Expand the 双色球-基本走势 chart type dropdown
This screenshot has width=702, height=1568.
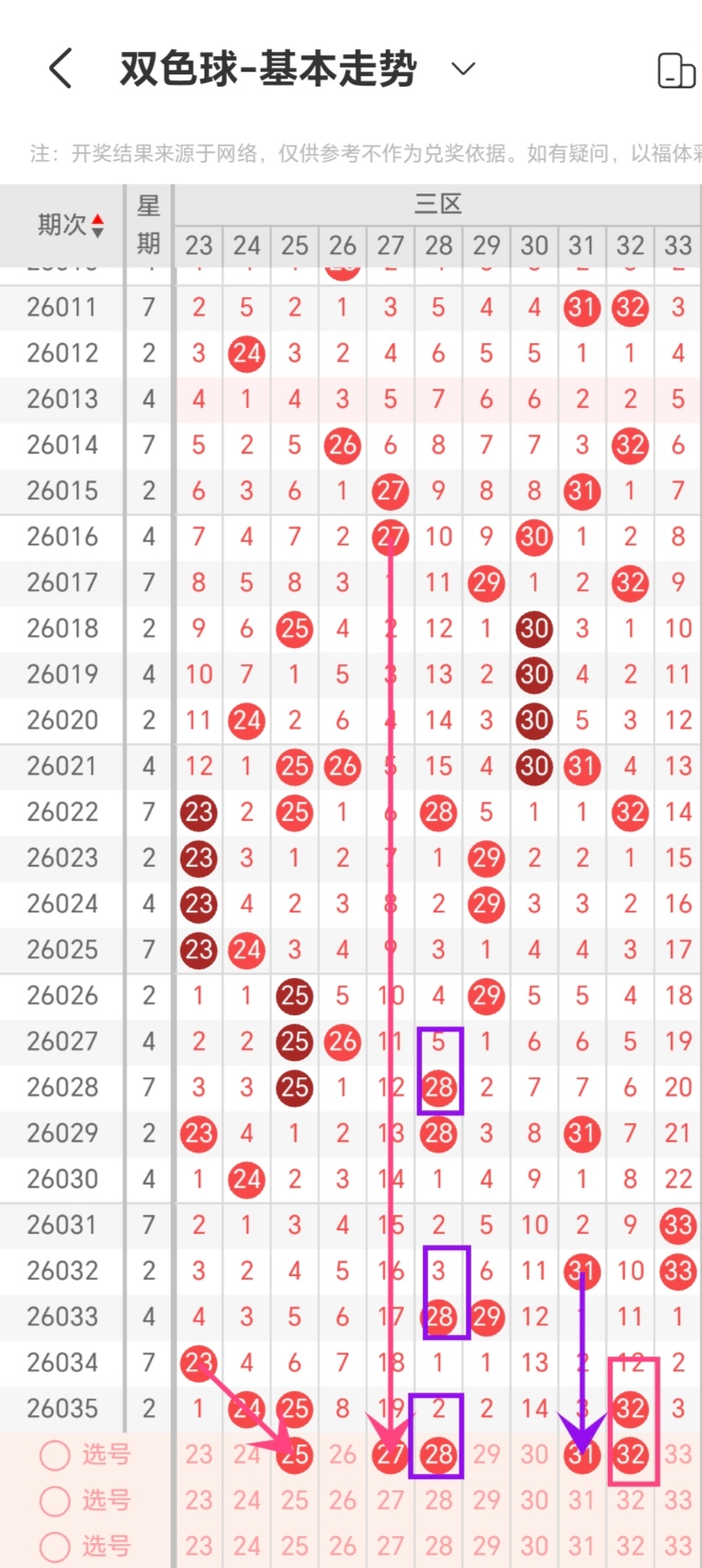(464, 68)
